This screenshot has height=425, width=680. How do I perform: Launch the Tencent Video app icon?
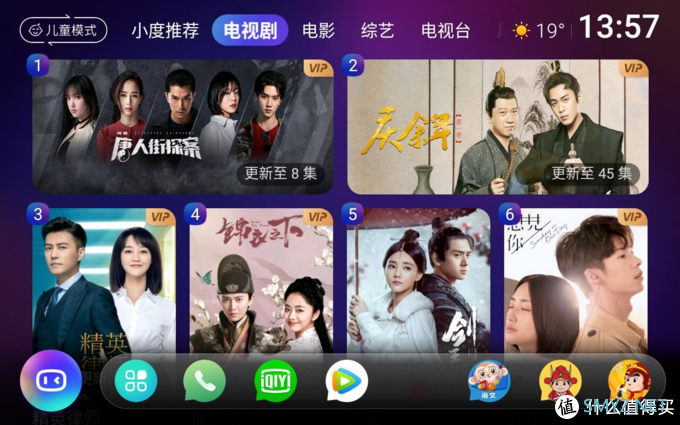346,381
